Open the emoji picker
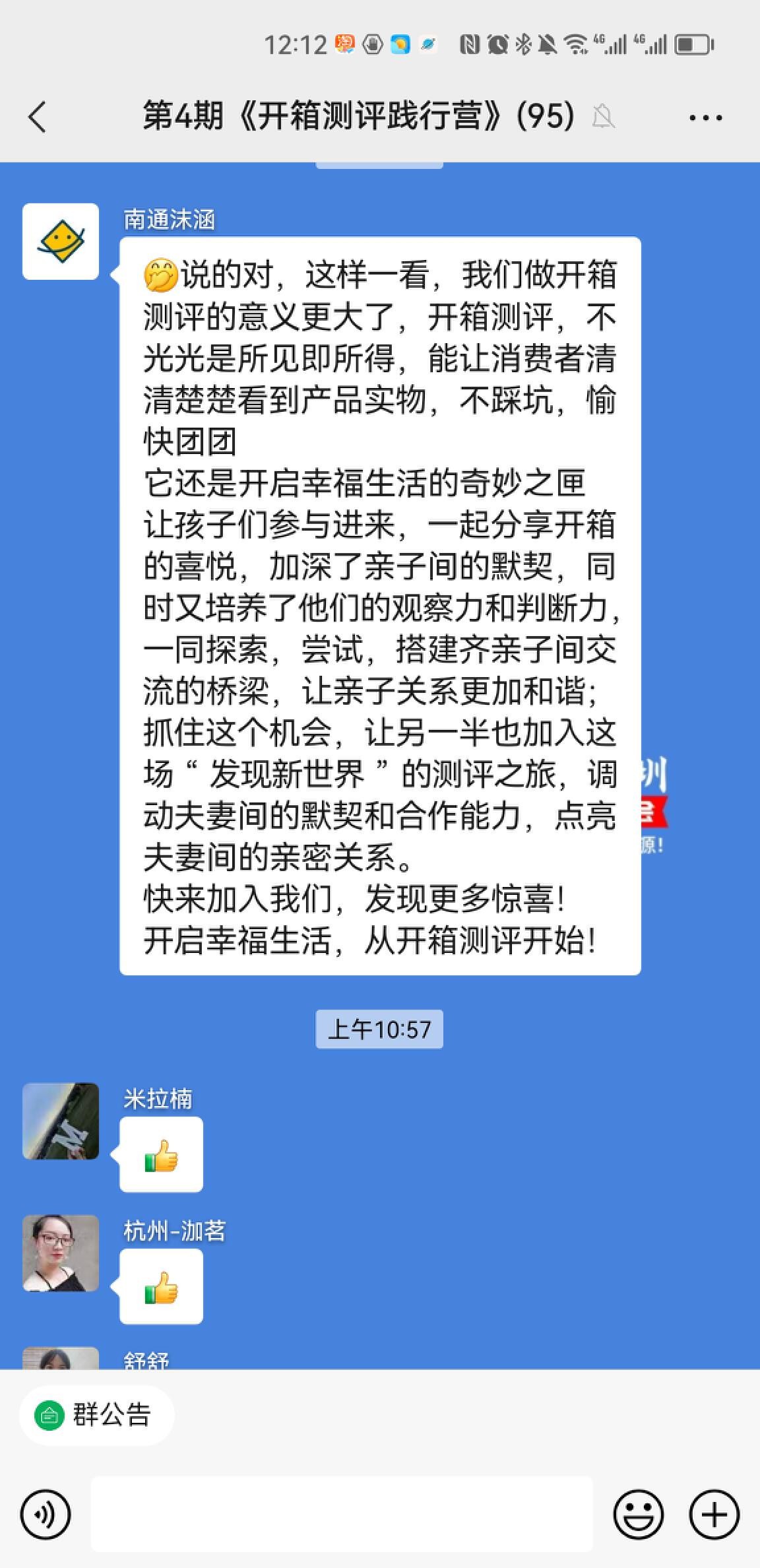The width and height of the screenshot is (760, 1568). click(639, 1515)
